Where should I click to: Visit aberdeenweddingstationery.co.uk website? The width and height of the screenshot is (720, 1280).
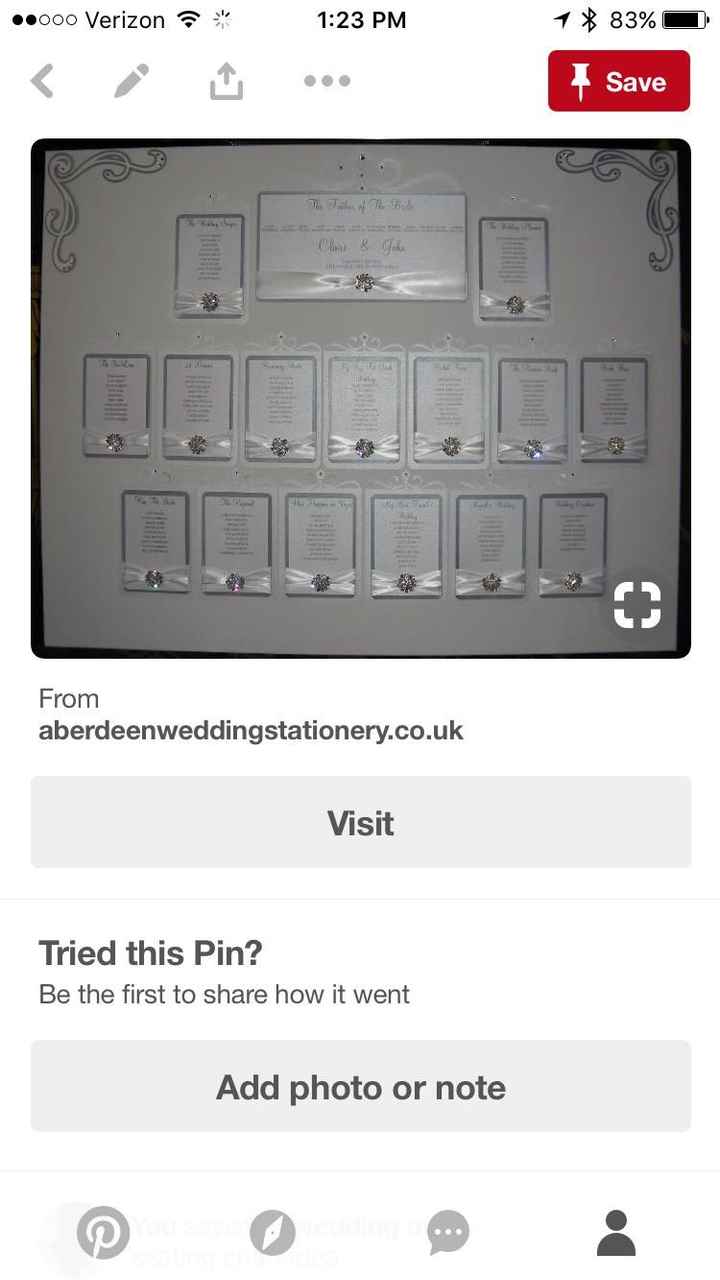[360, 822]
